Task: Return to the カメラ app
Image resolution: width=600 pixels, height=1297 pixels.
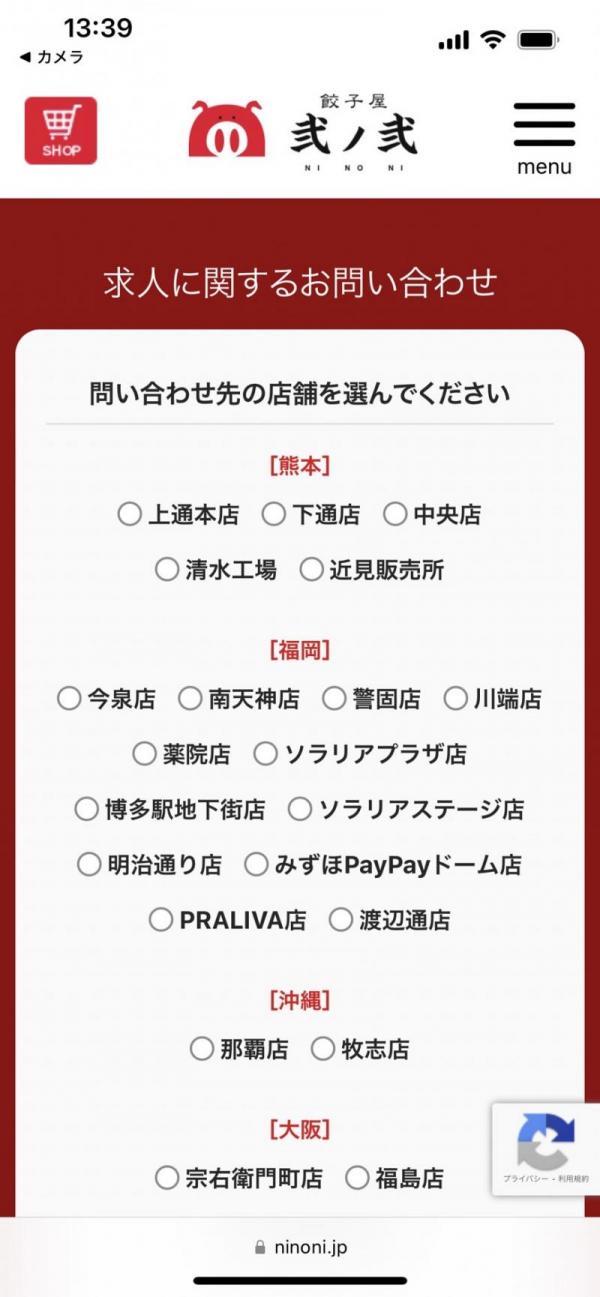Action: click(x=51, y=57)
